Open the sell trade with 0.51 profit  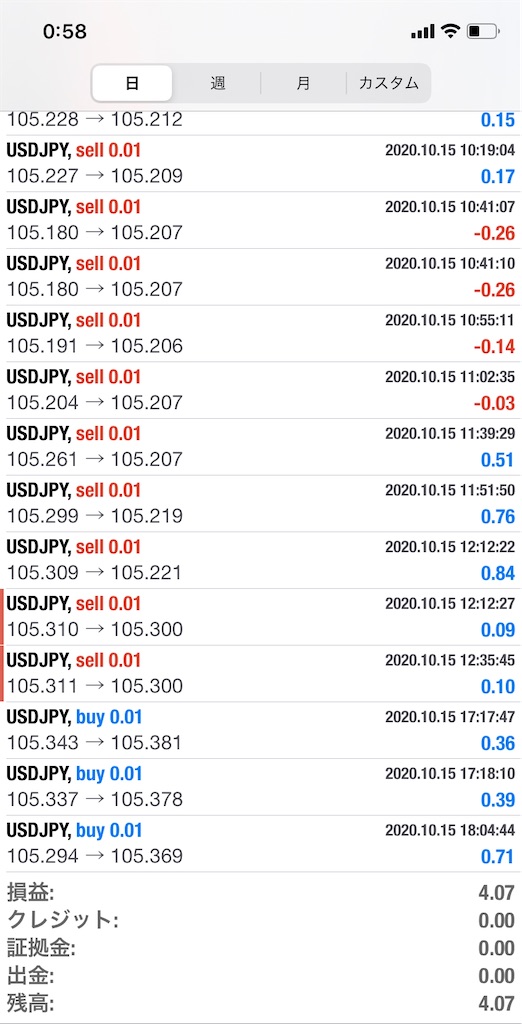click(261, 447)
